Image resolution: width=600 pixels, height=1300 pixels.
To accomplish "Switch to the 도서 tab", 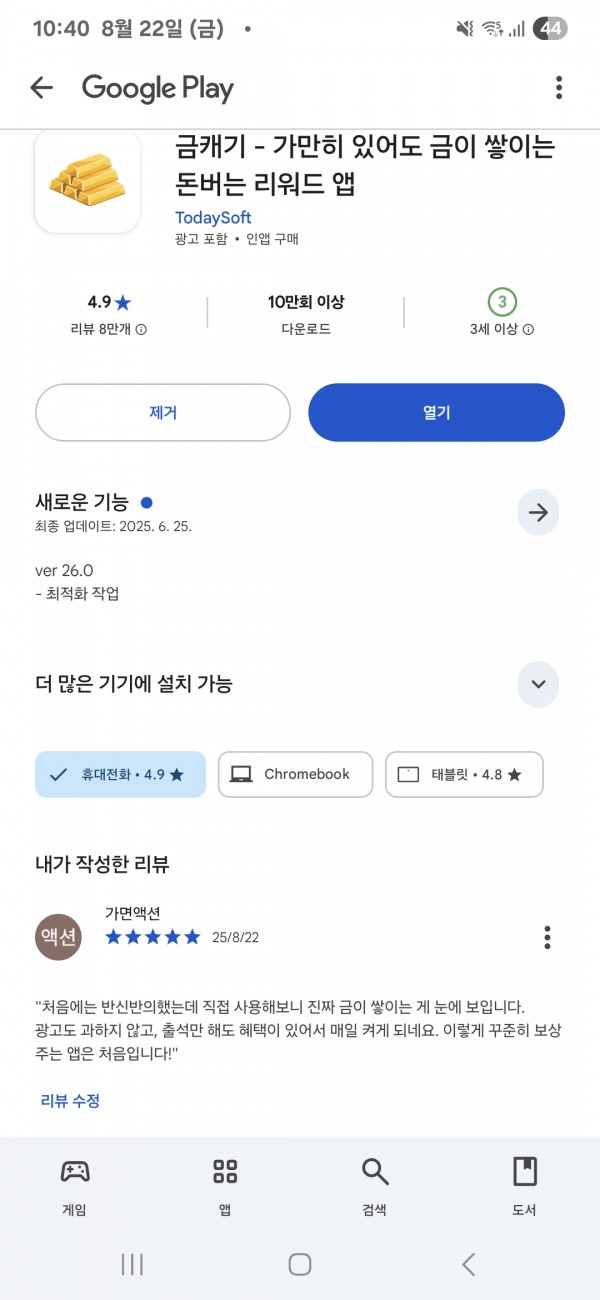I will click(524, 1187).
